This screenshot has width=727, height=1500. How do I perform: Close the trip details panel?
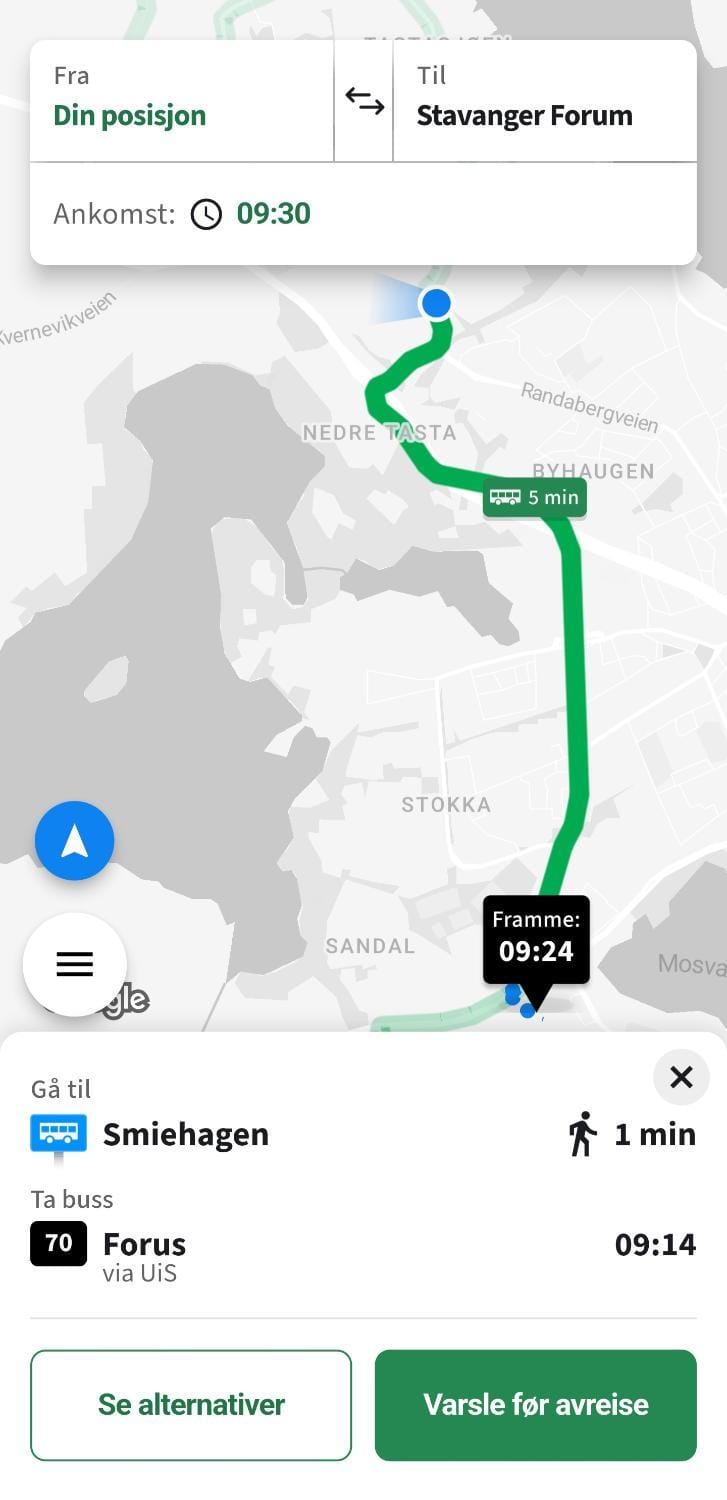(x=681, y=1077)
